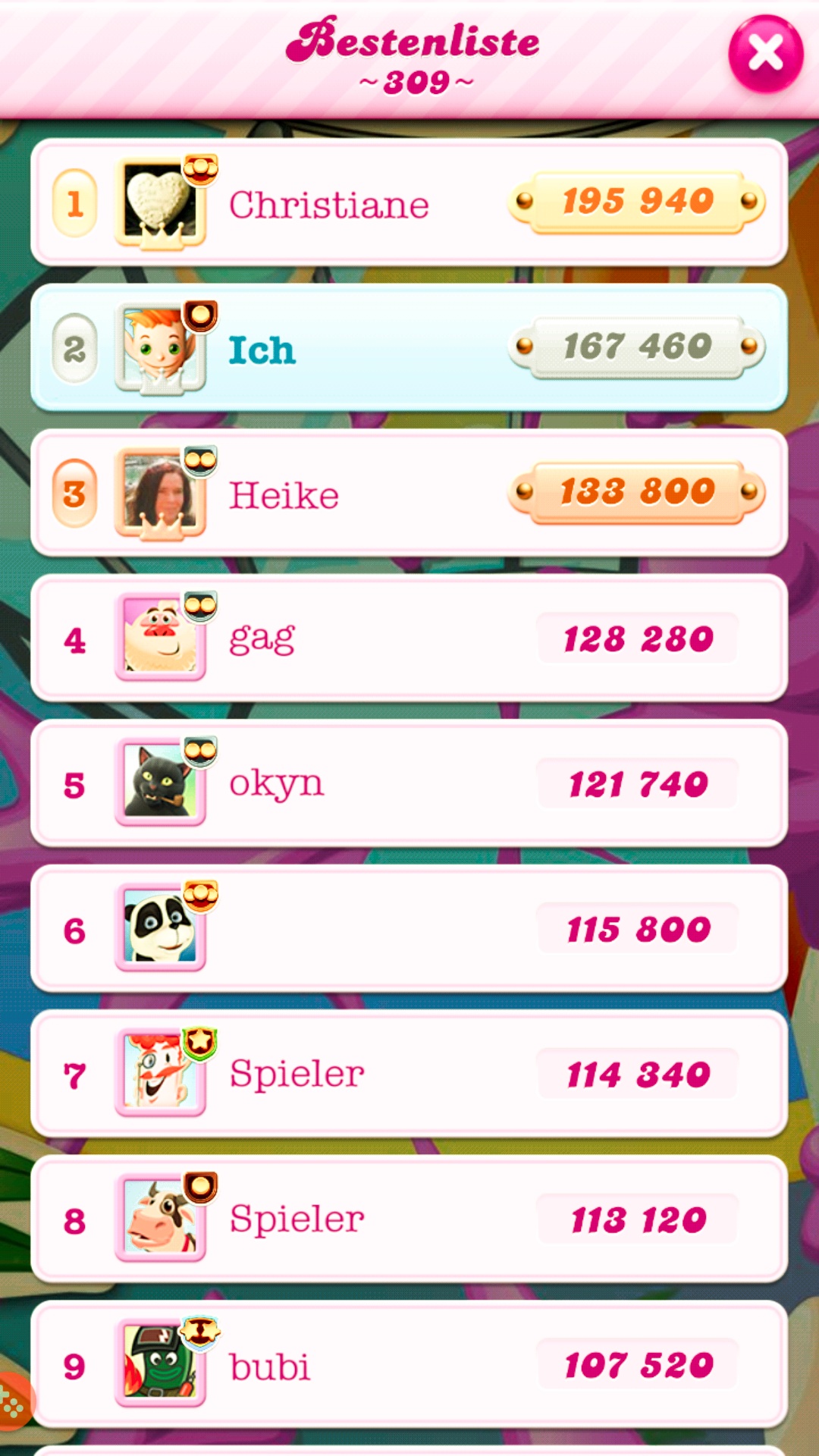Open the Spieler row with 114 340 points
819x1456 pixels.
[x=409, y=1074]
